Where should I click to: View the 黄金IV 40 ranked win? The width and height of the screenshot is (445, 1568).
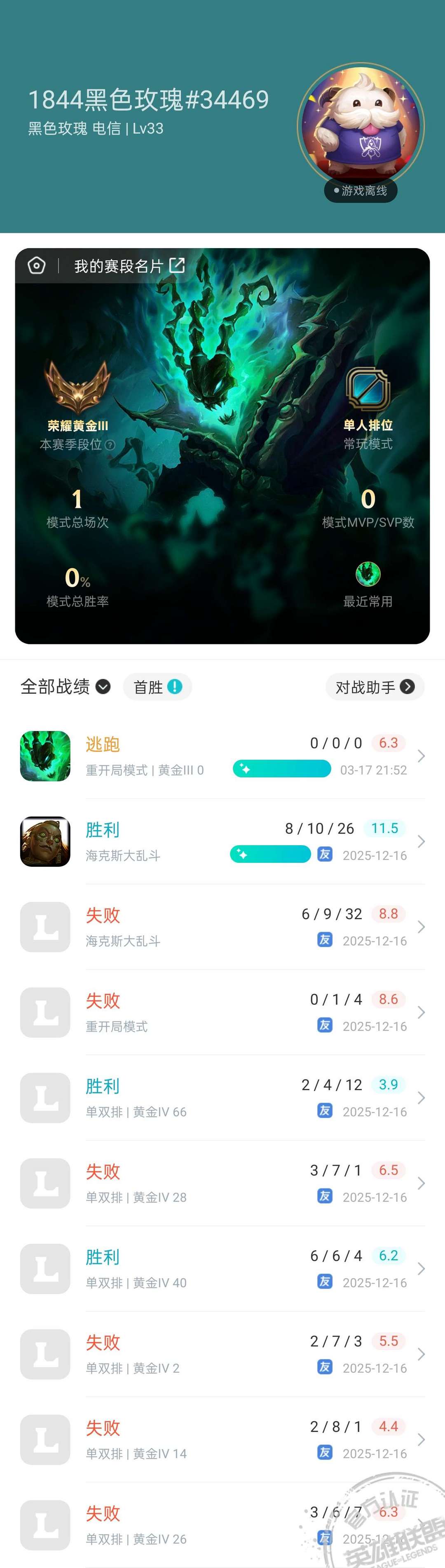pos(222,1268)
